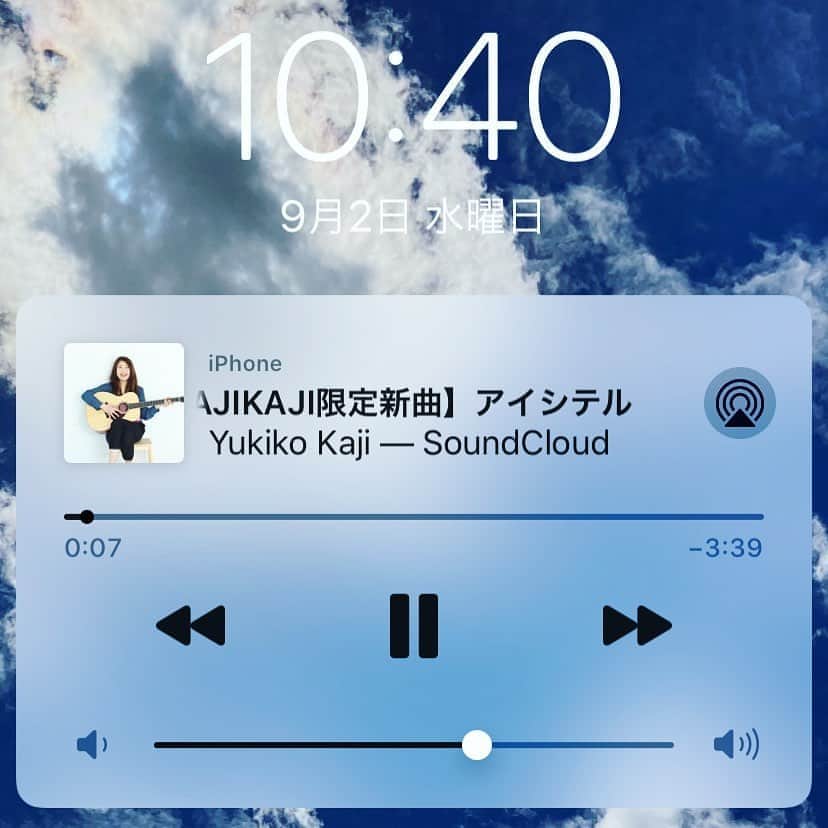Screen dimensions: 828x828
Task: Skip forward to next track
Action: tap(636, 626)
